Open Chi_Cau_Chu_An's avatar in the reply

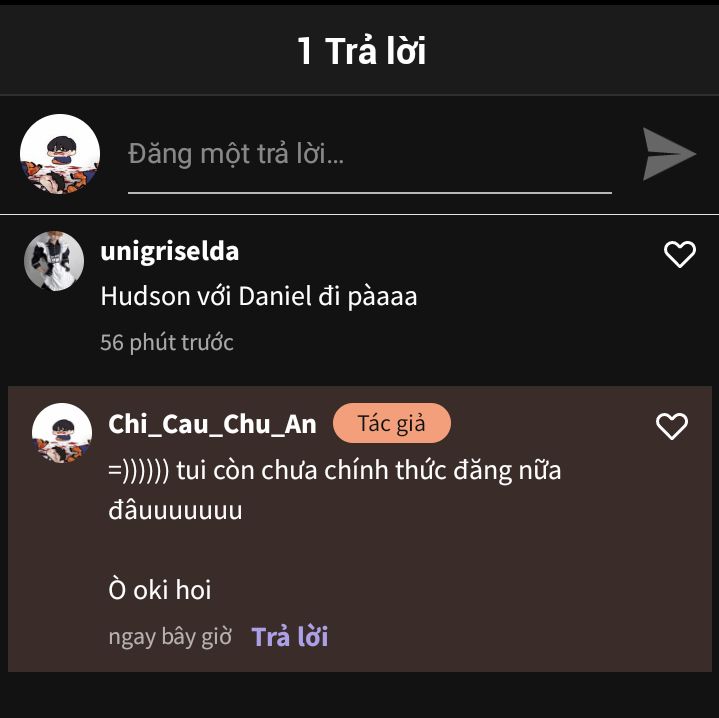[62, 433]
